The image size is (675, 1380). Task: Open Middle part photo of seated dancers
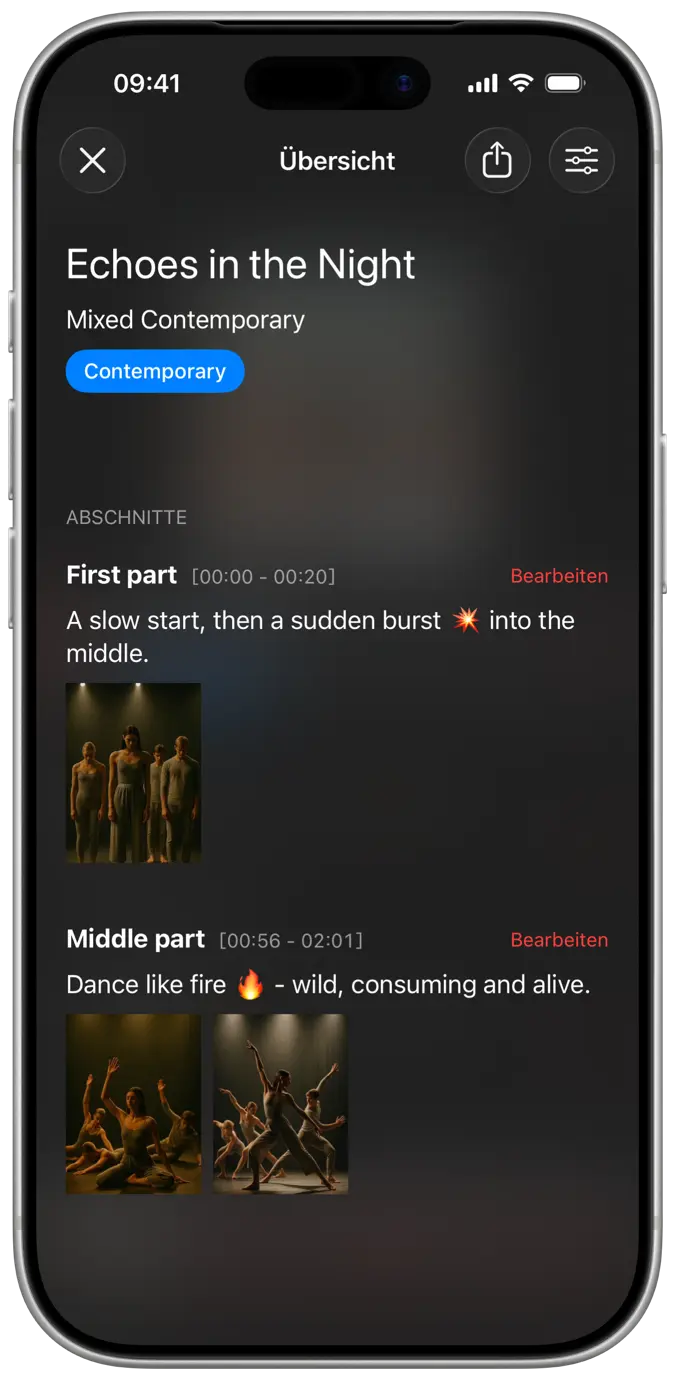tap(134, 1104)
